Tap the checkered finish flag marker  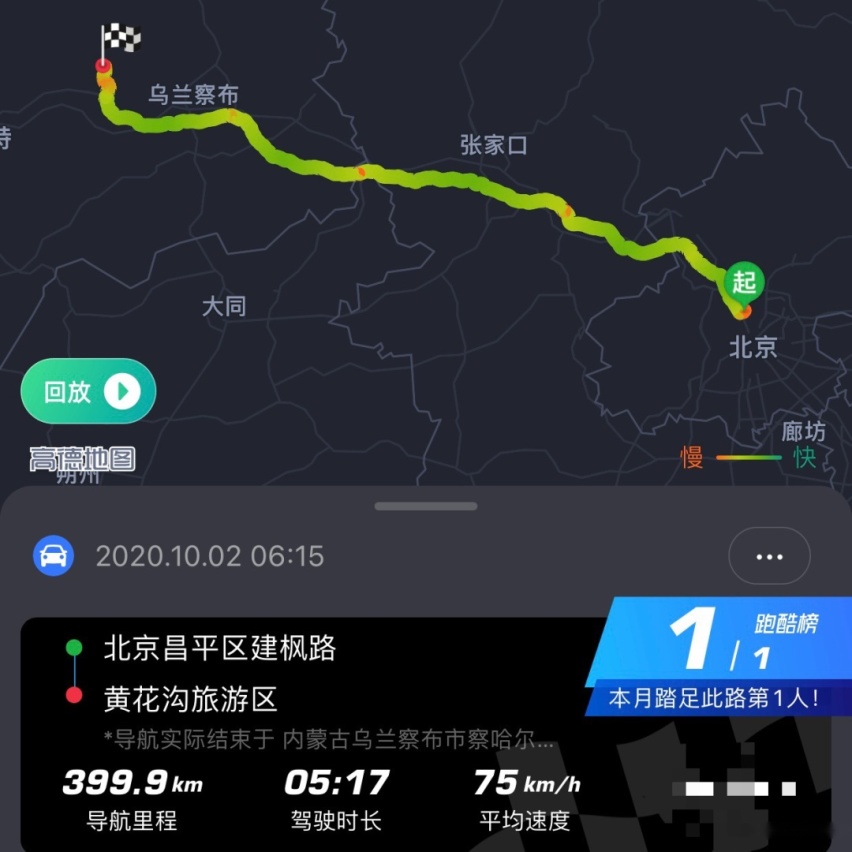(x=120, y=42)
